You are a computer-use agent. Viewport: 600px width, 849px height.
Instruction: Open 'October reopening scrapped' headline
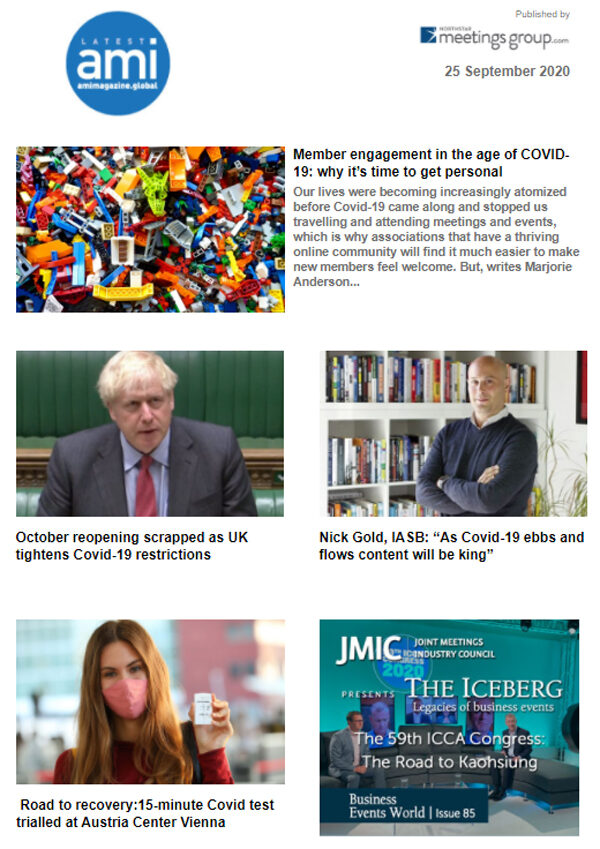point(132,546)
